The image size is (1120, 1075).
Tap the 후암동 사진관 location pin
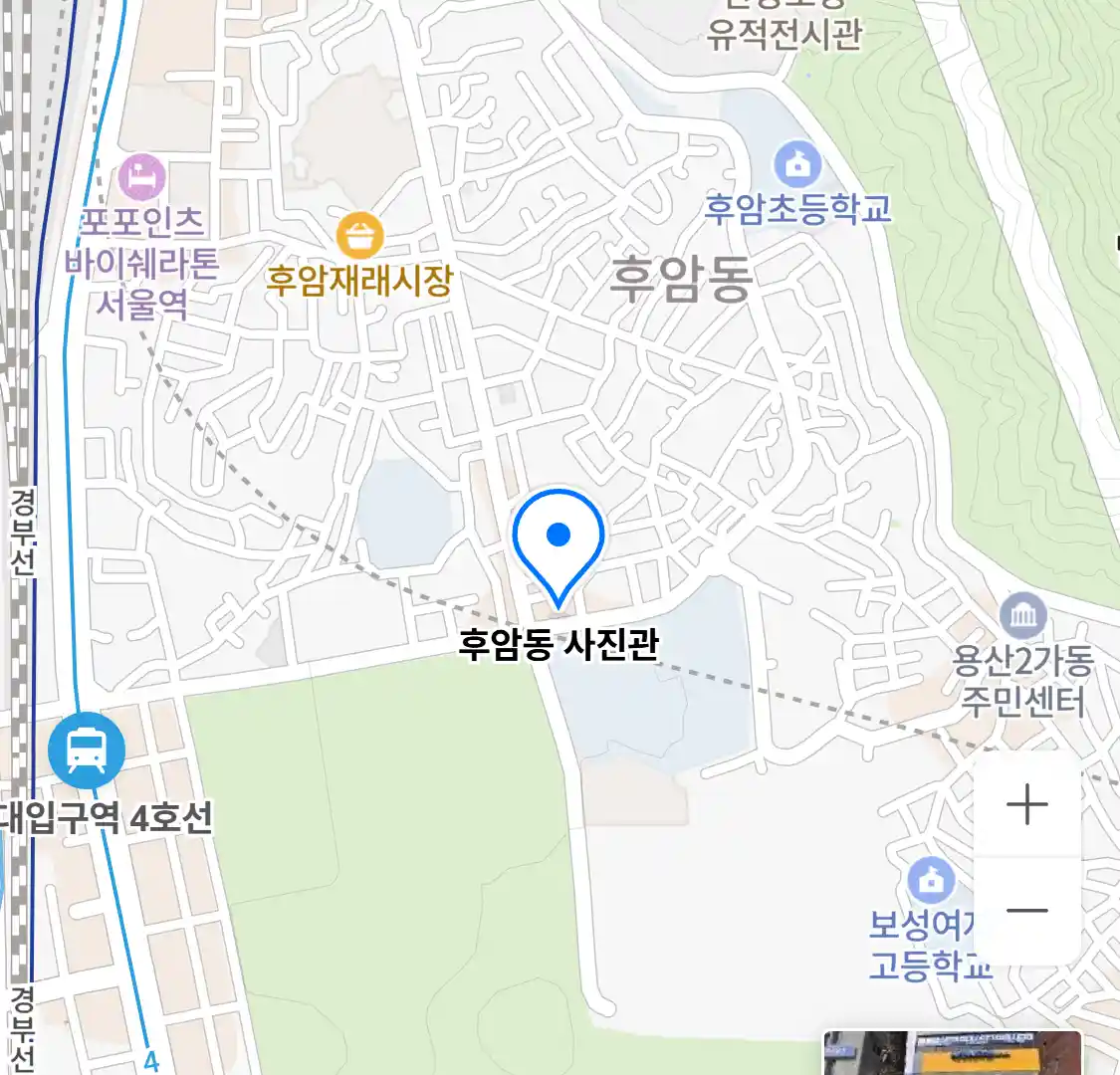[559, 543]
